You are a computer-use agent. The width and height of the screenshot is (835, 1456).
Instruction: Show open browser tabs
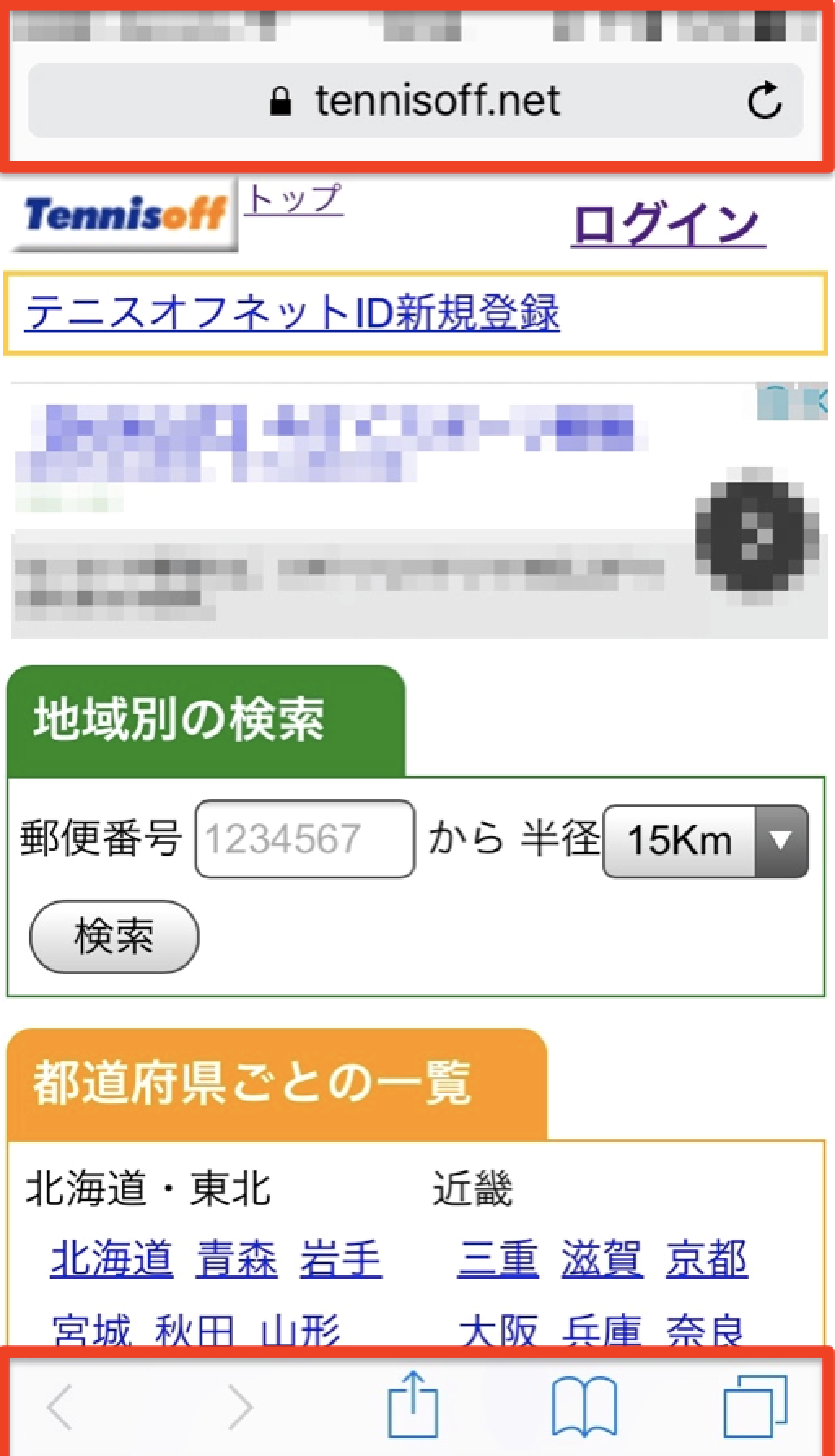coord(754,1406)
